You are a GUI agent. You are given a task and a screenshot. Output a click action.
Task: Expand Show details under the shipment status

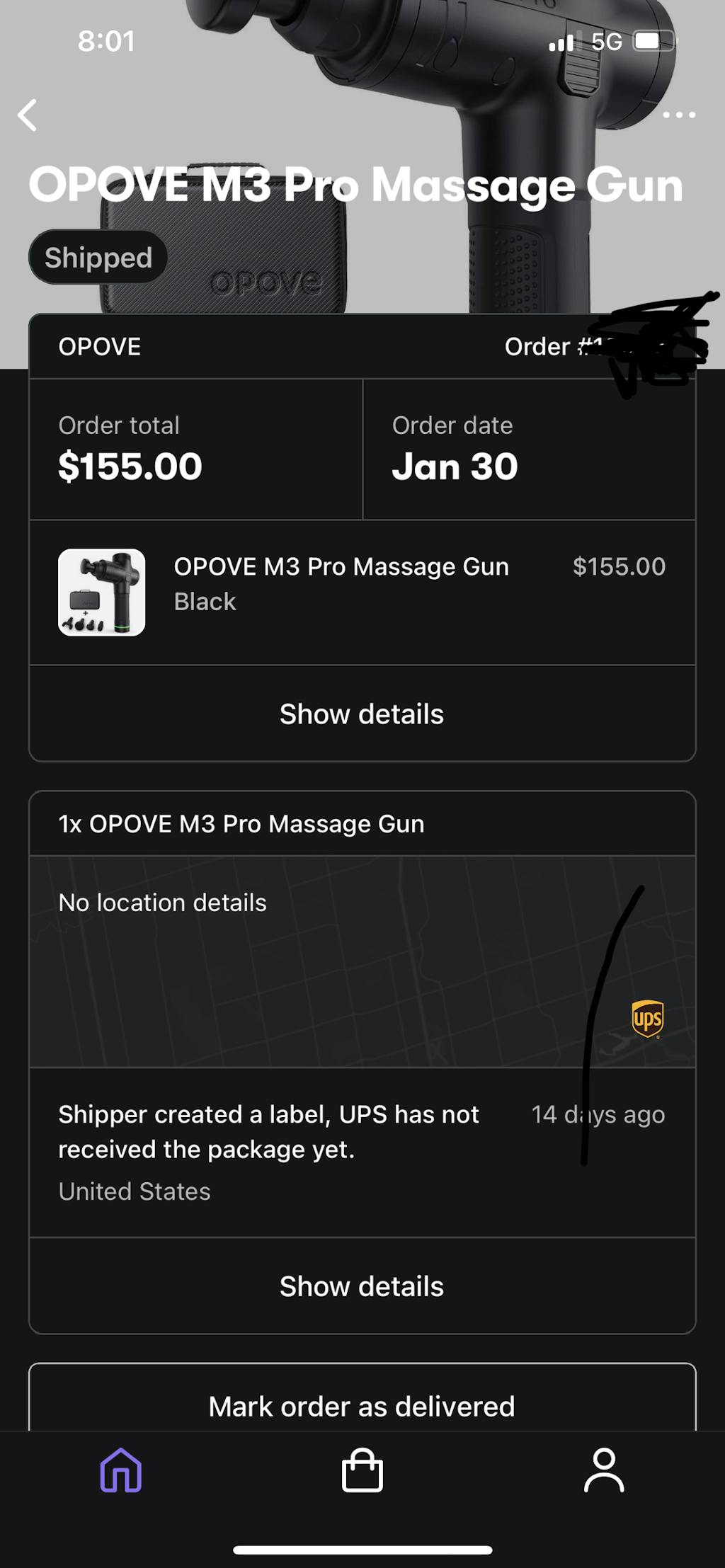(362, 1286)
